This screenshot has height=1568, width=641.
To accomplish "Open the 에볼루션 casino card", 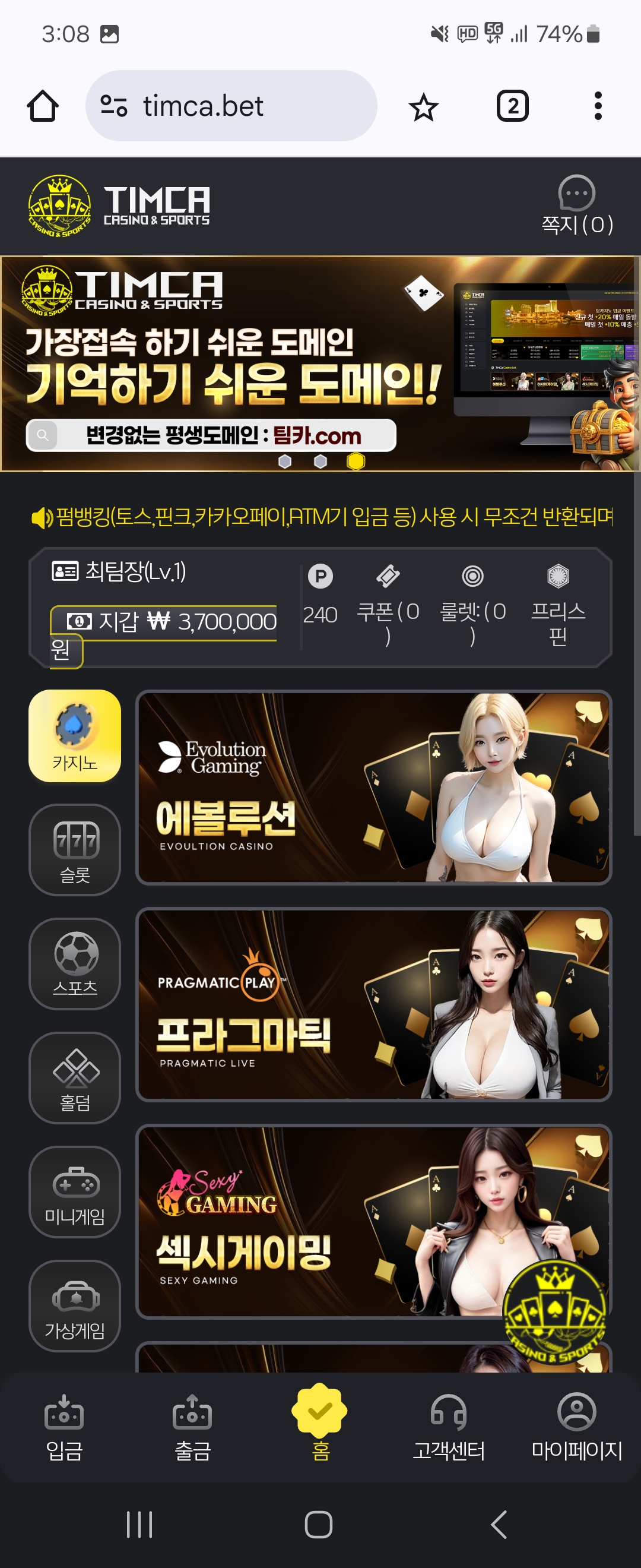I will pos(373,788).
